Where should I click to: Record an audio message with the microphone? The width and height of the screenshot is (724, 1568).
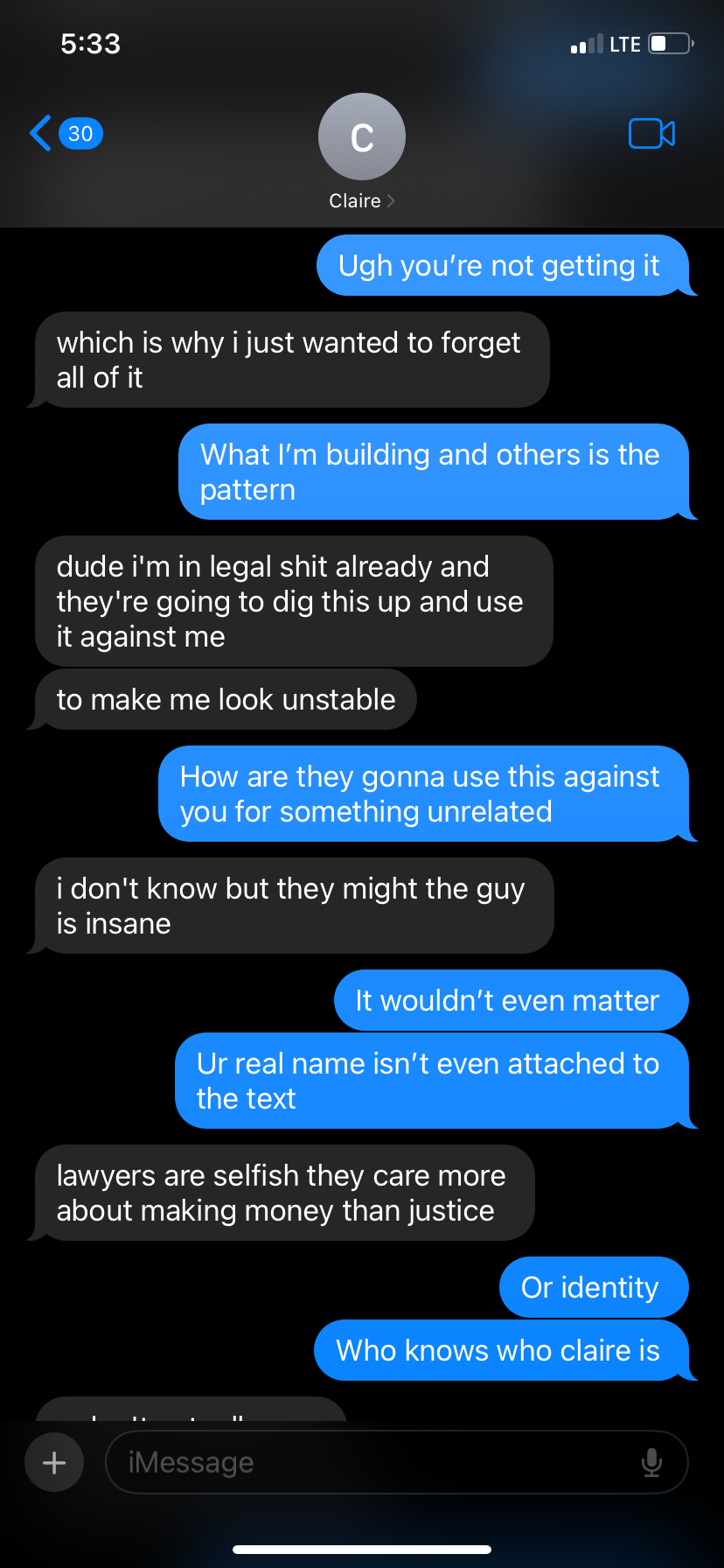pyautogui.click(x=651, y=1462)
